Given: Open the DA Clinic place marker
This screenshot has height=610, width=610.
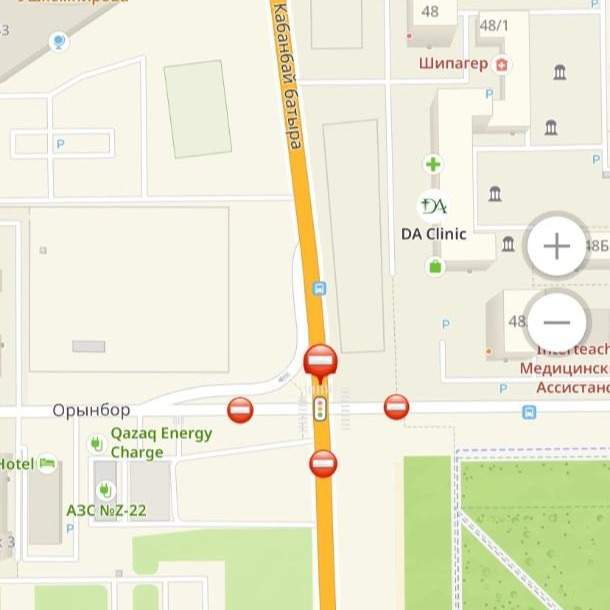Looking at the screenshot, I should click(433, 206).
